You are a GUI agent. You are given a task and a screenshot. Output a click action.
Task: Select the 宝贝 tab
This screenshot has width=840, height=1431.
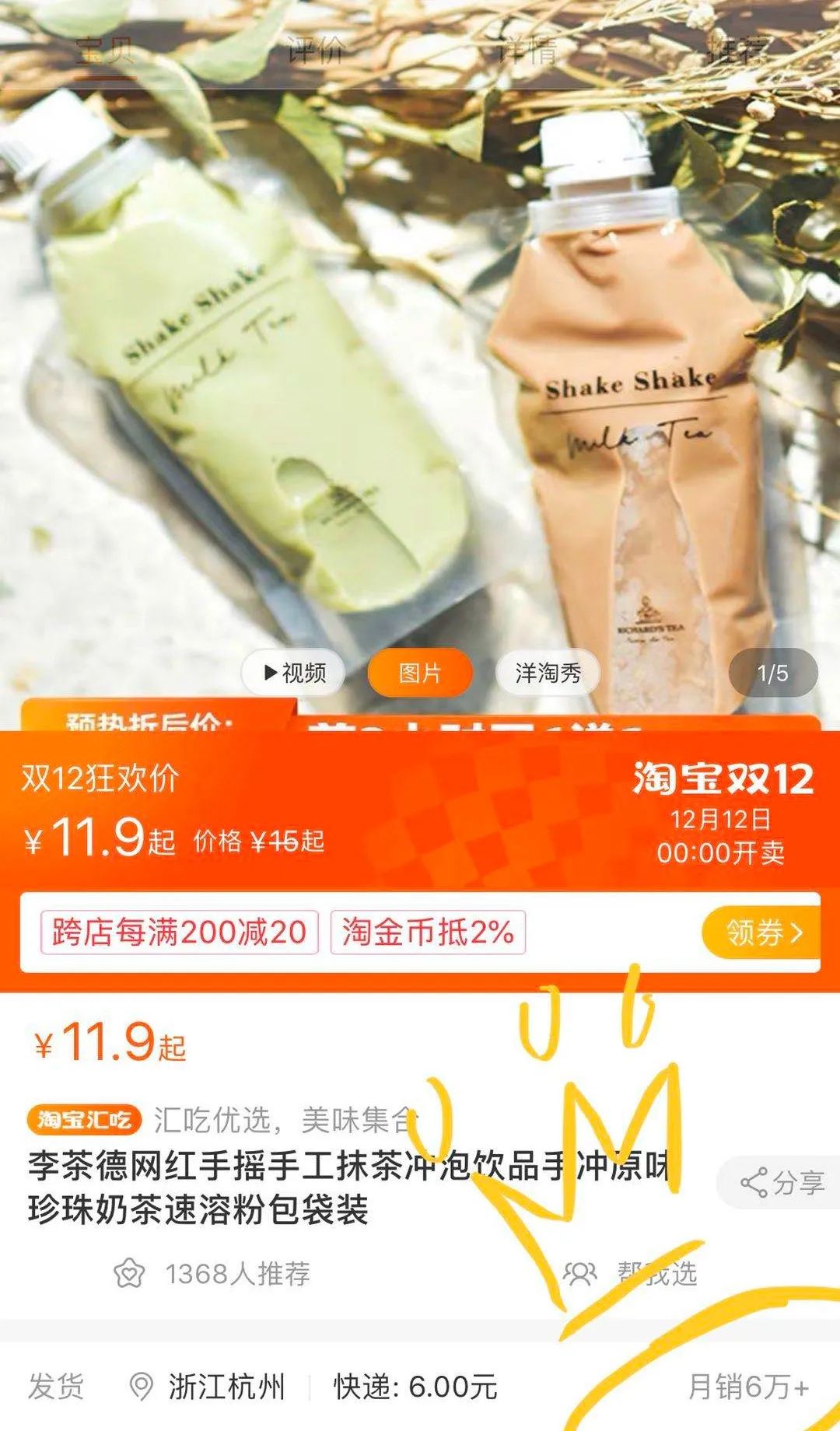click(106, 51)
